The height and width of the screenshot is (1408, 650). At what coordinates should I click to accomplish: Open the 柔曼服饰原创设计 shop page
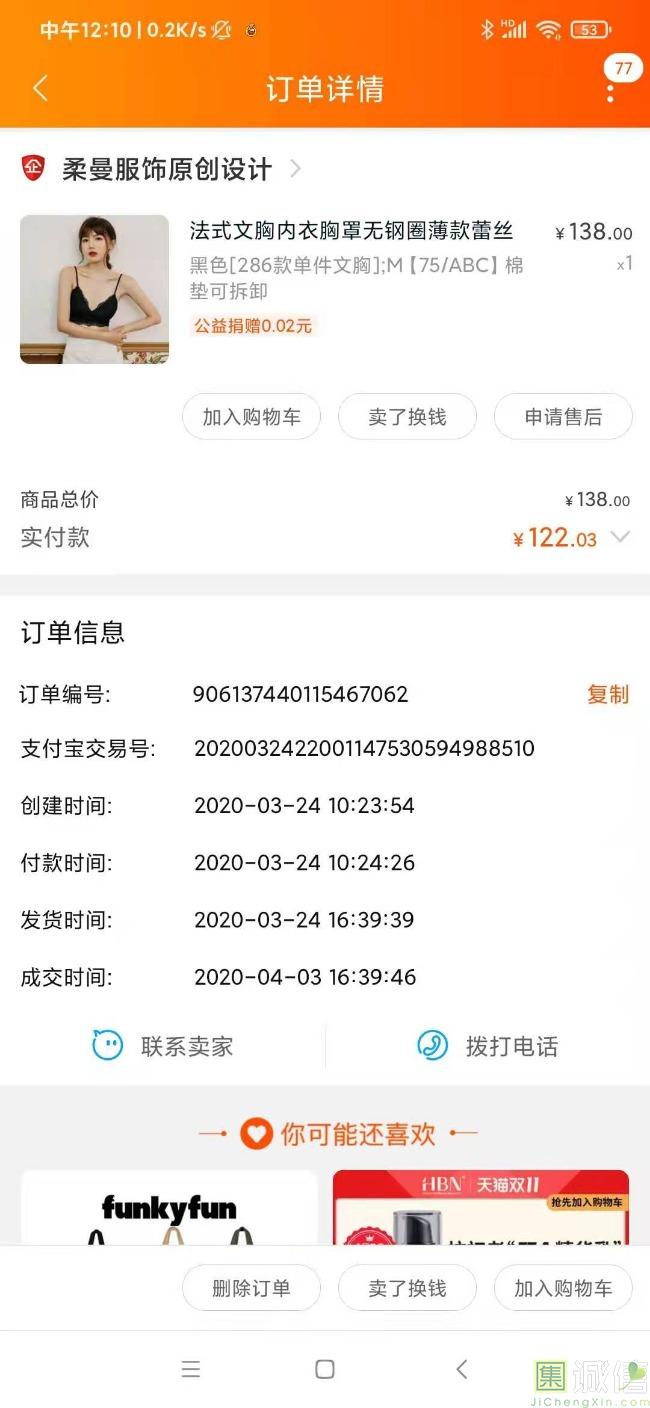[x=167, y=169]
